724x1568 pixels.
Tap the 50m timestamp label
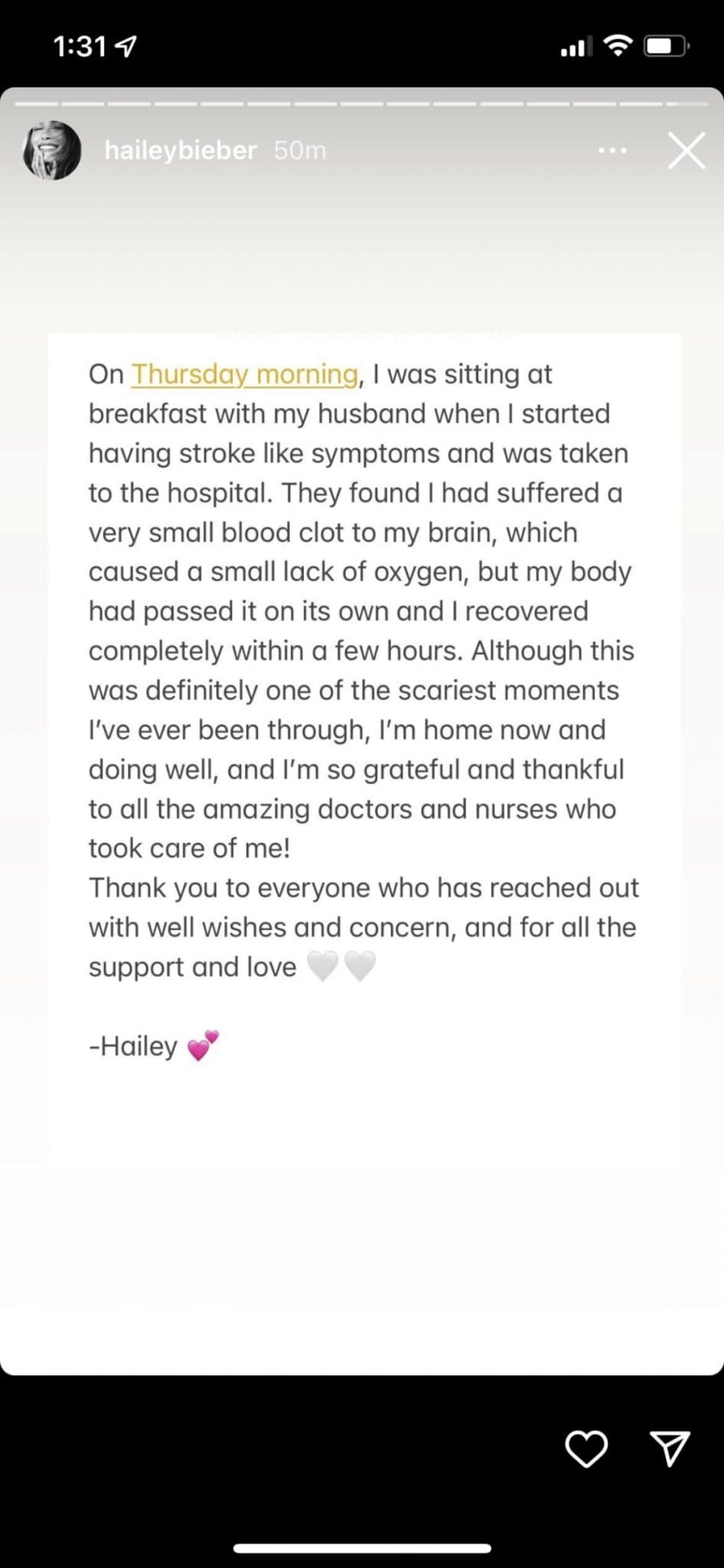pos(300,150)
